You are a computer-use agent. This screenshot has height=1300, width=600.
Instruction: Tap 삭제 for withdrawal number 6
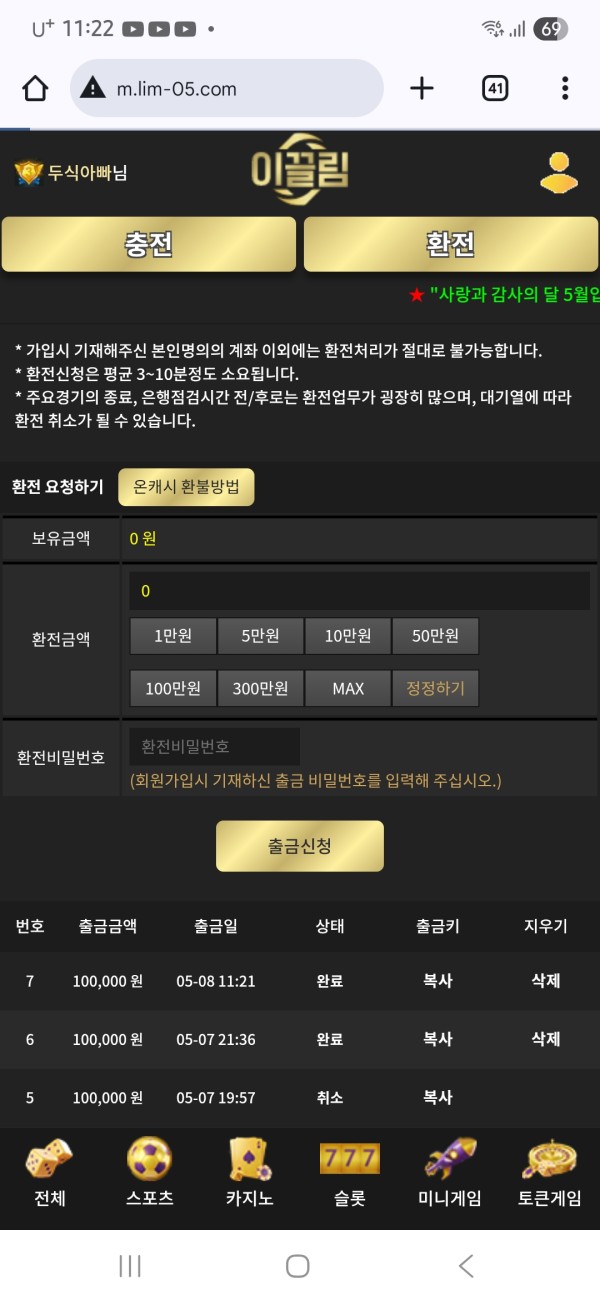point(545,1039)
